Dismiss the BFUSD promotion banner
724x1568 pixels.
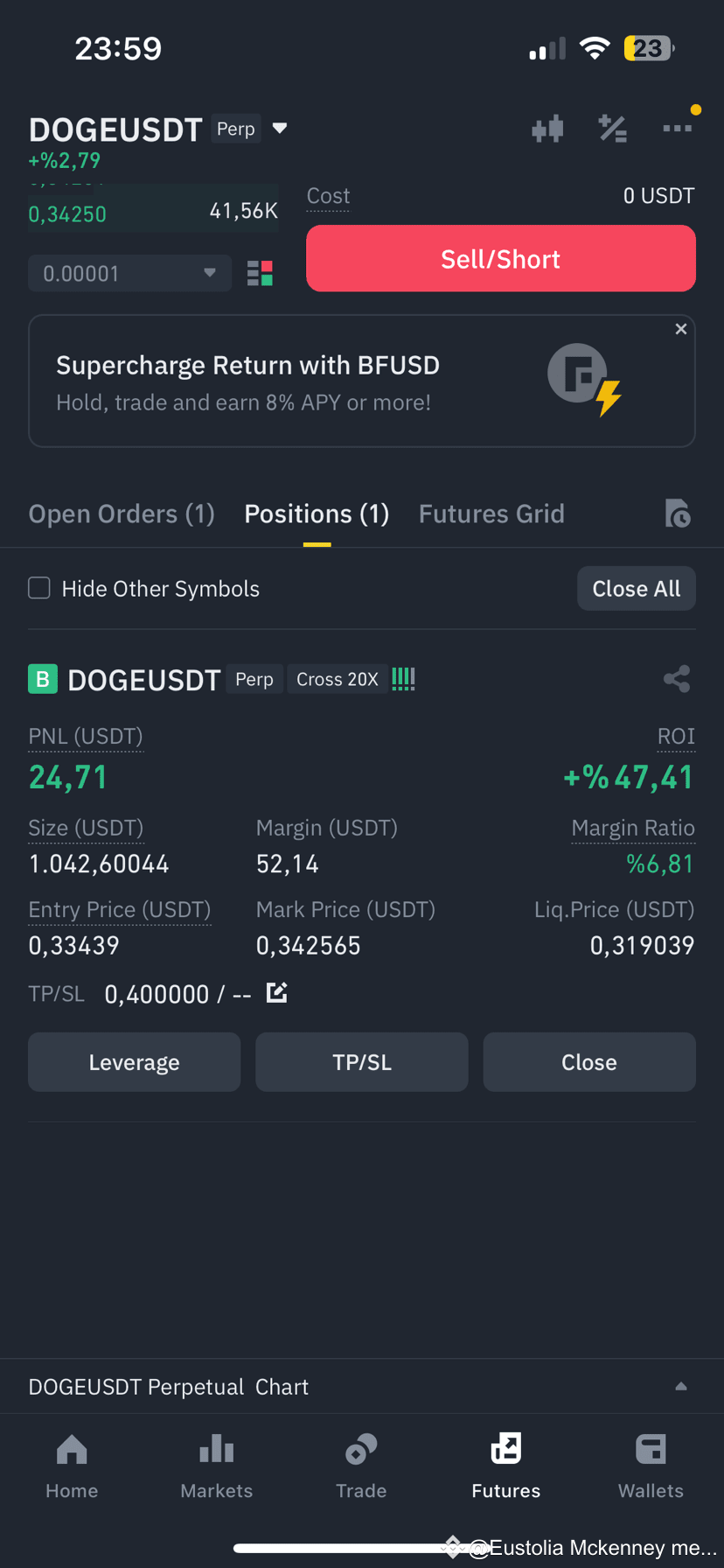pos(681,329)
